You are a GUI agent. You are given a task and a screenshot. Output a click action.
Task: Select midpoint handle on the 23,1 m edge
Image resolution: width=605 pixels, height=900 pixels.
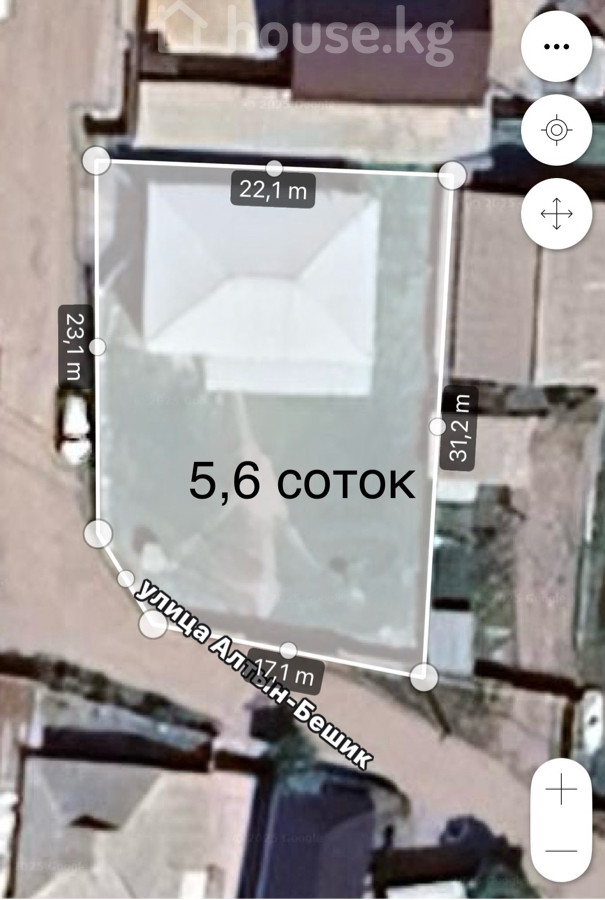coord(97,347)
